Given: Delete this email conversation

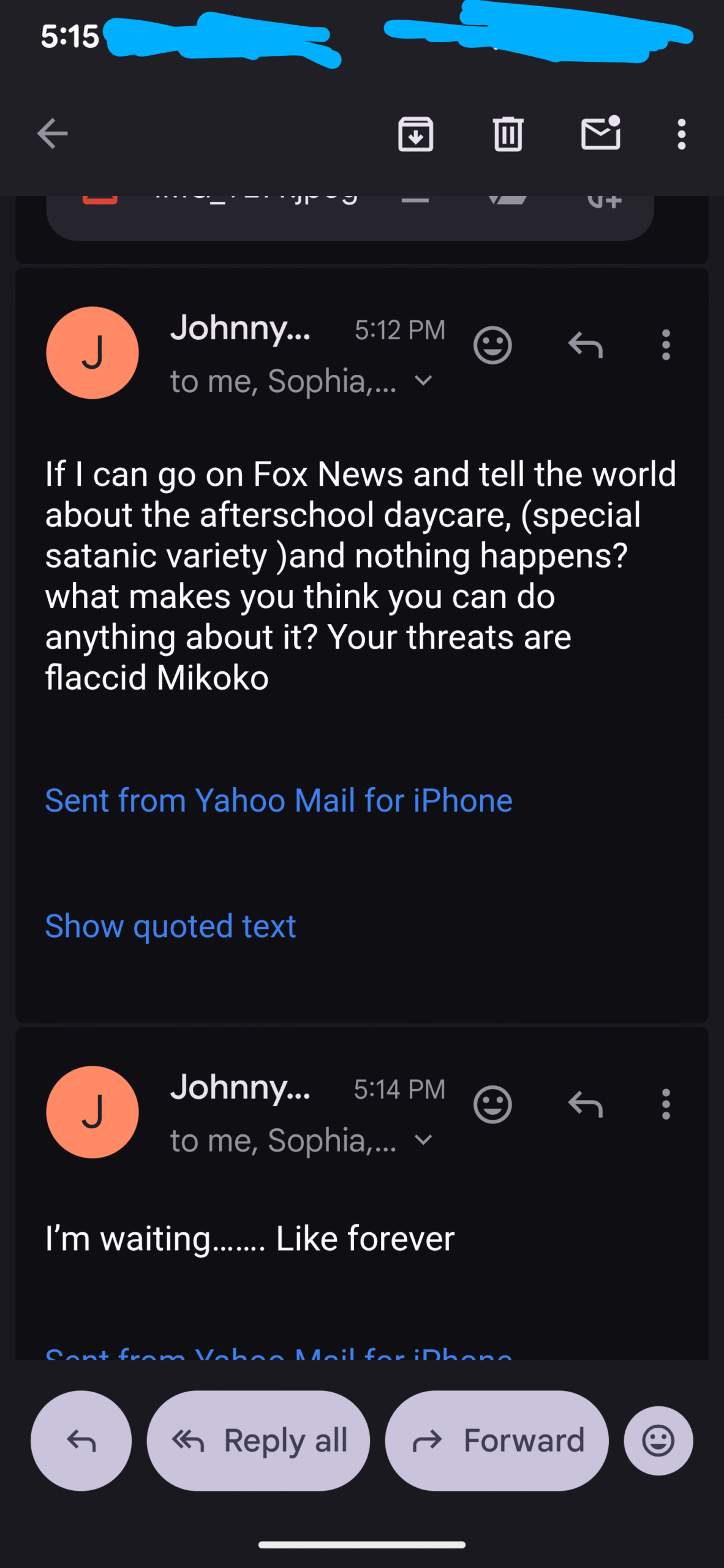Looking at the screenshot, I should pos(508,134).
